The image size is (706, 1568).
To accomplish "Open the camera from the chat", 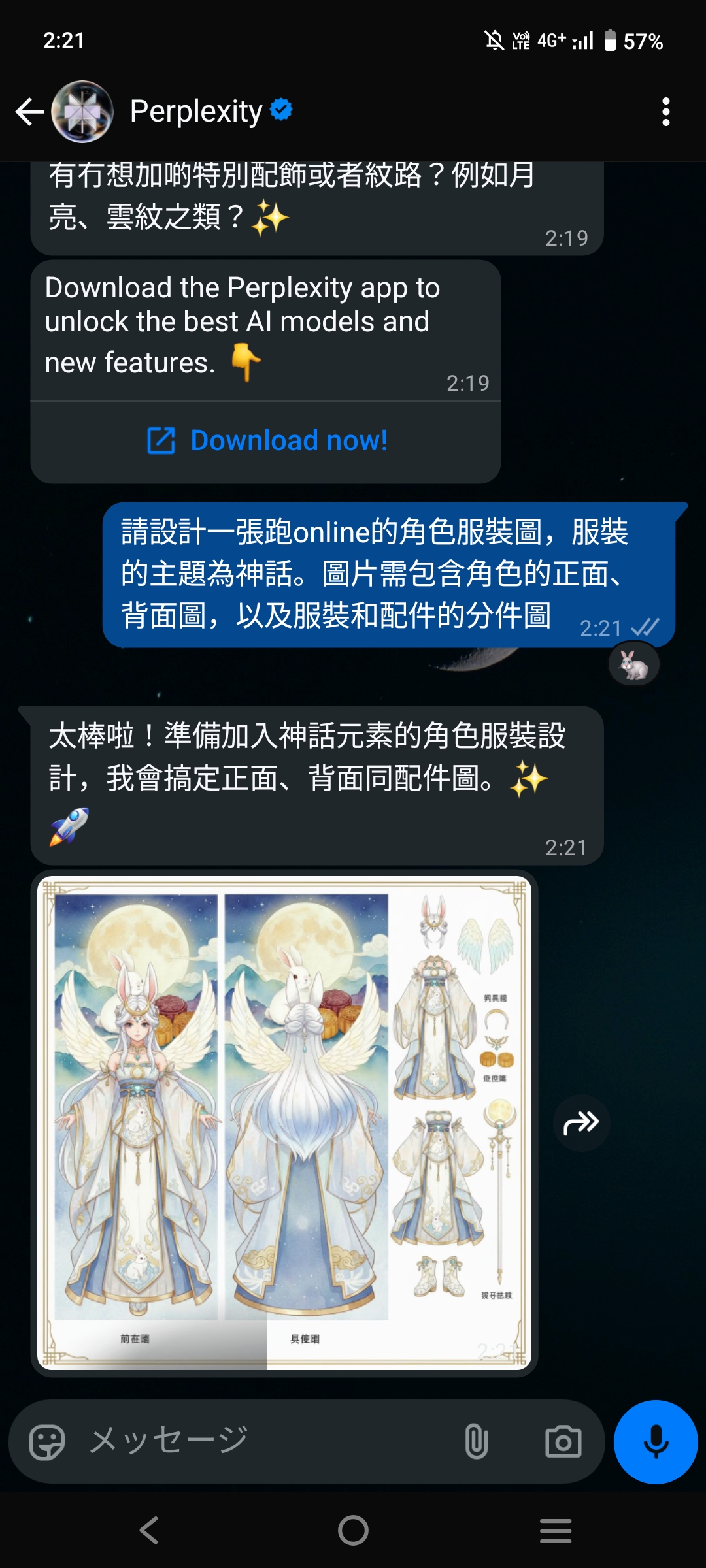I will pos(563,1441).
